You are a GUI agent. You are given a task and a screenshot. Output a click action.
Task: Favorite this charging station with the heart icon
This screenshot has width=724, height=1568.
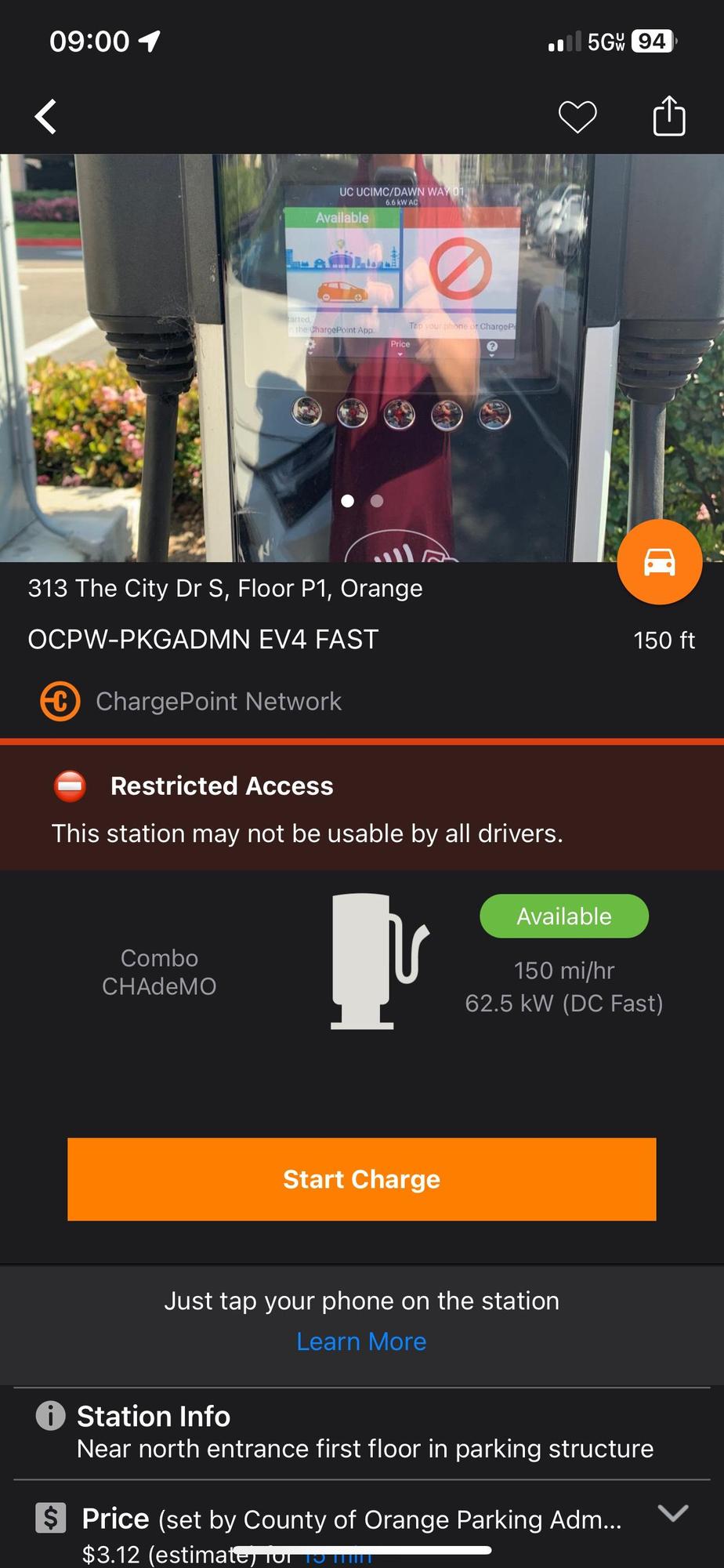[577, 116]
